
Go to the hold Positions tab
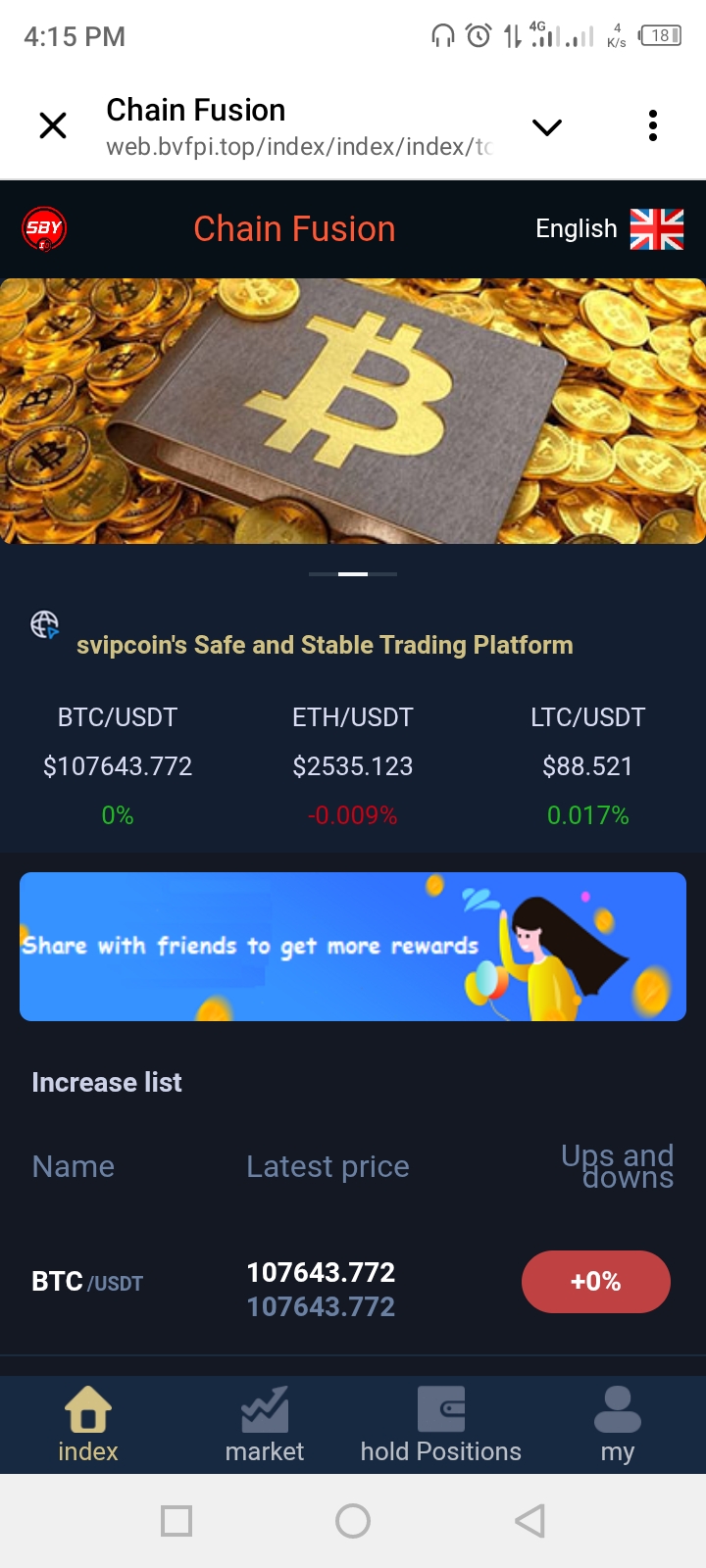point(441,1426)
